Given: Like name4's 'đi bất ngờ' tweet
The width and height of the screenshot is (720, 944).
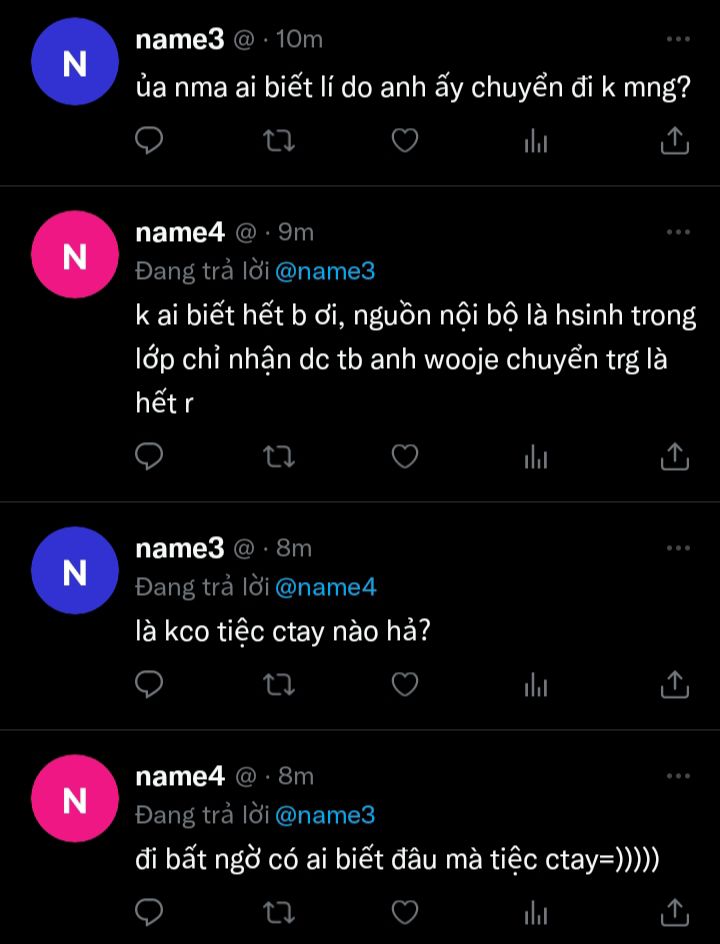Looking at the screenshot, I should (405, 913).
